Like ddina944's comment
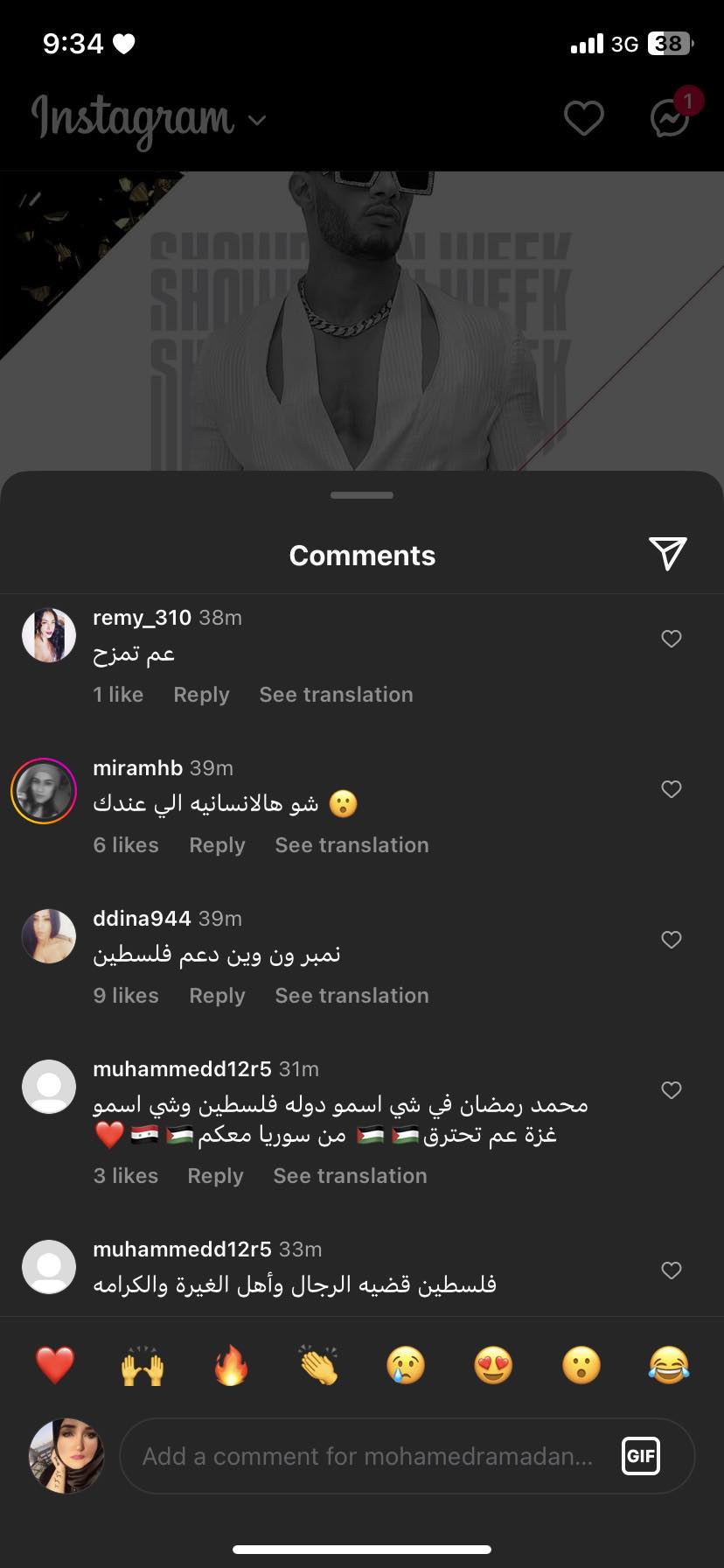 coord(671,940)
